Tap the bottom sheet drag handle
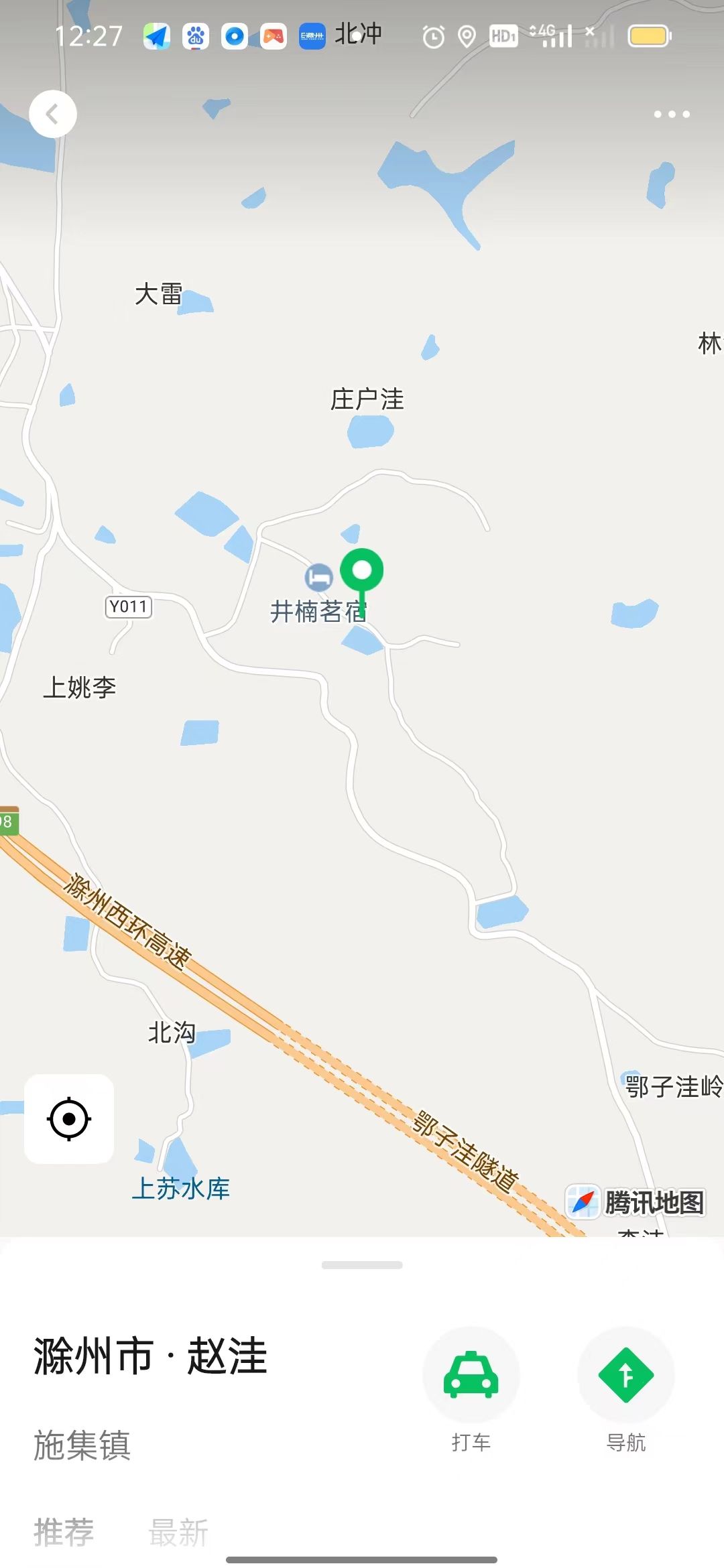Screen dimensions: 724x1568 pyautogui.click(x=362, y=1265)
